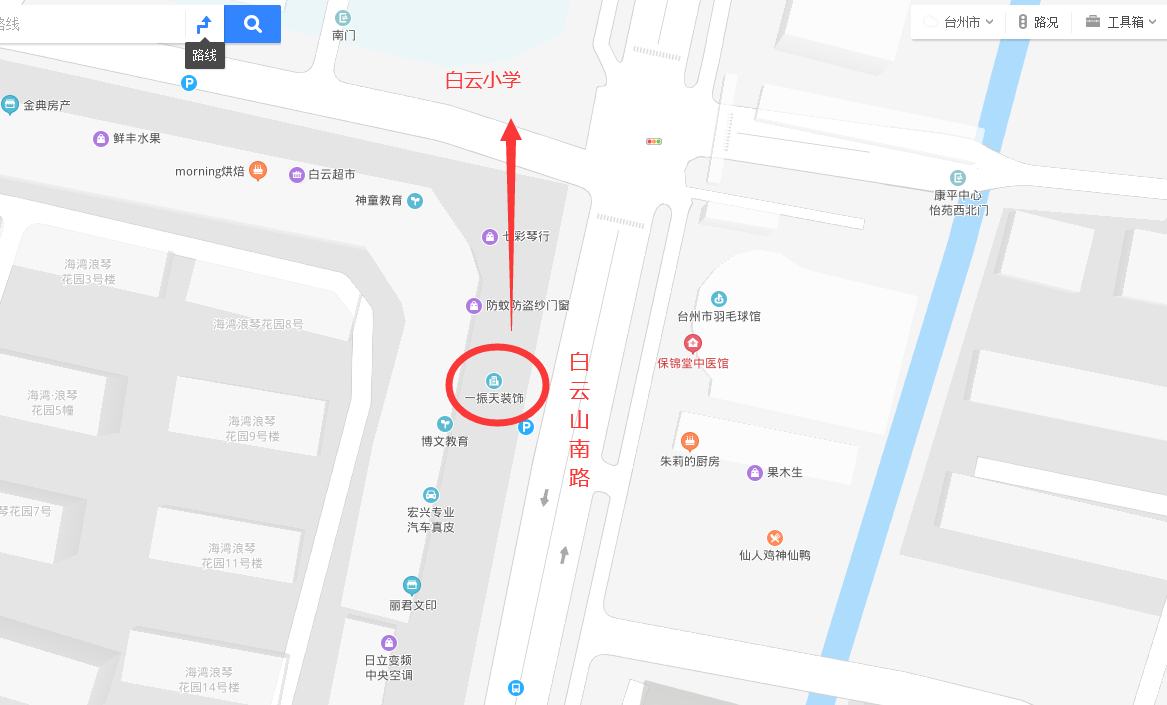The width and height of the screenshot is (1167, 705).
Task: Open the 仙人鸡神仙鸭 restaurant marker
Action: pyautogui.click(x=774, y=538)
